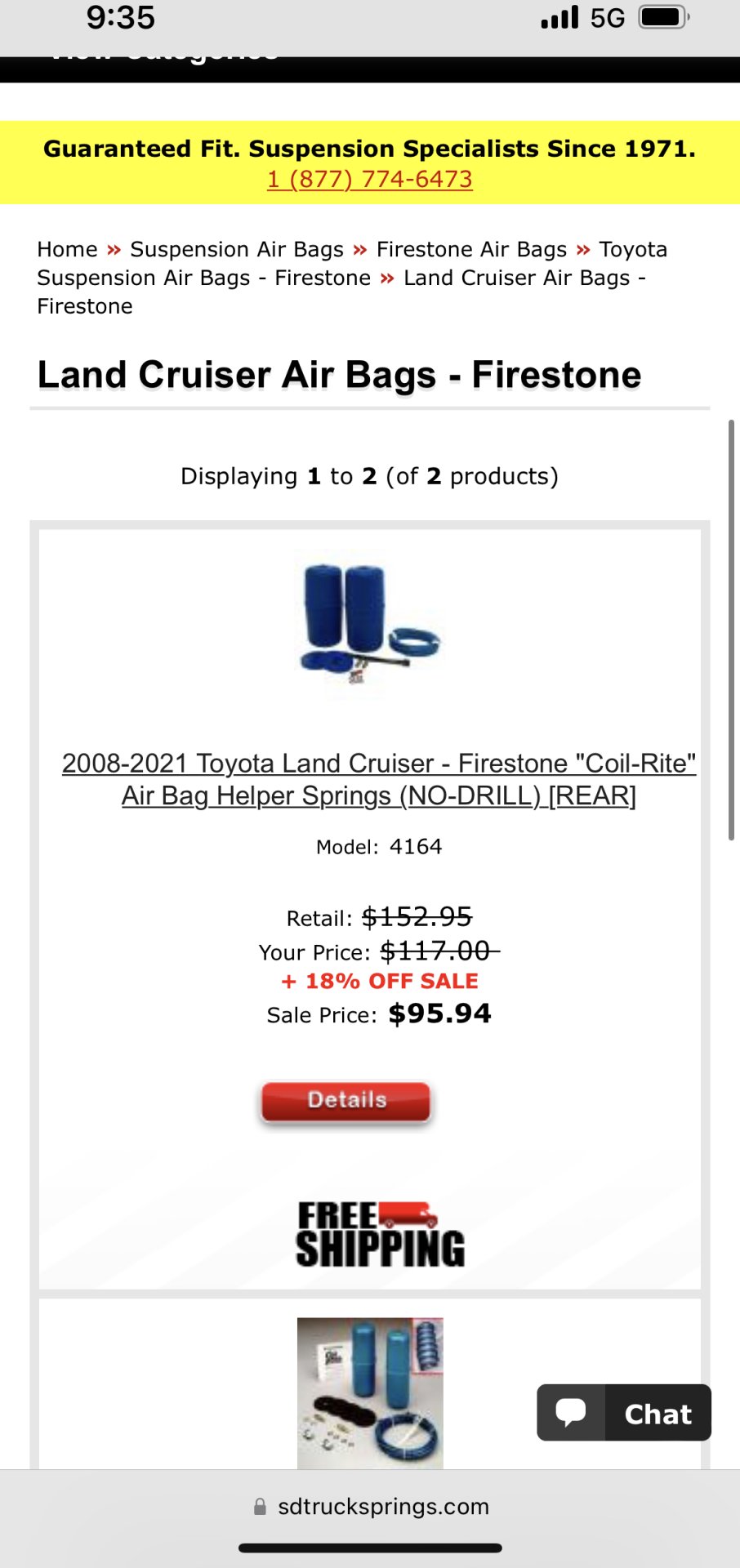Viewport: 740px width, 1568px height.
Task: Open Suspension Air Bags breadcrumb
Action: 237,249
